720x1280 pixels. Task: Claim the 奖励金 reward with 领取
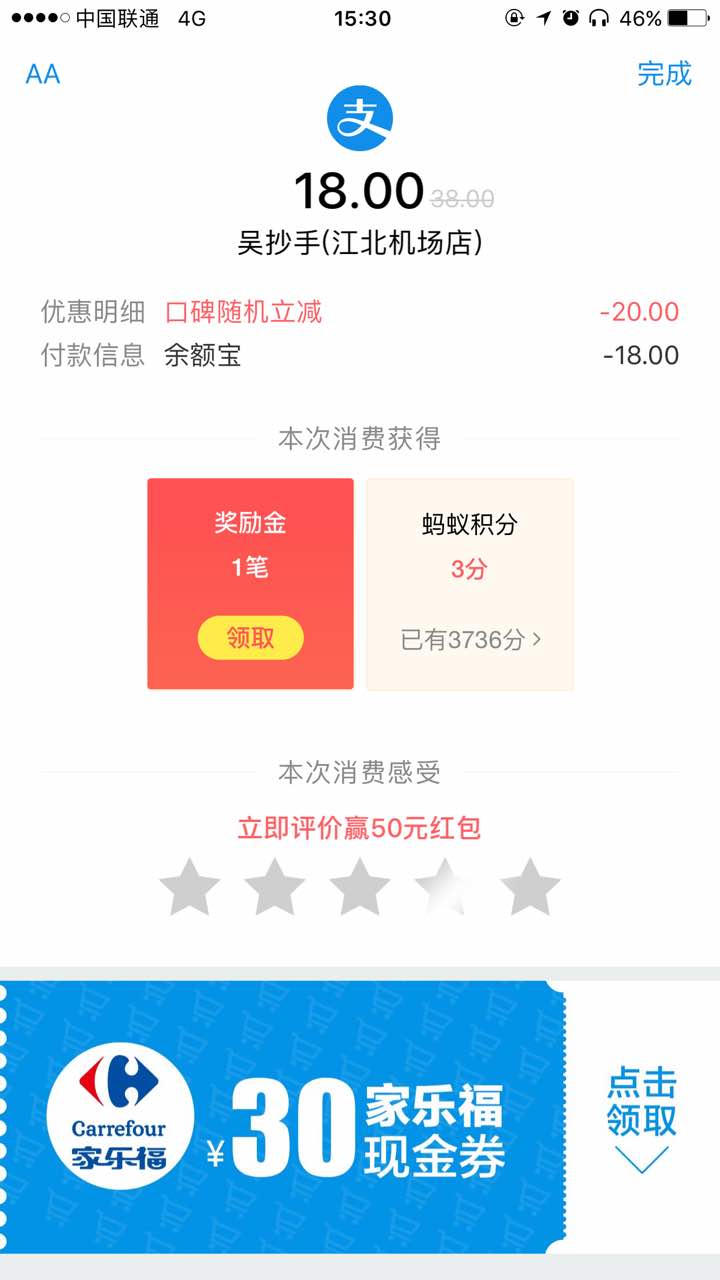(x=250, y=638)
